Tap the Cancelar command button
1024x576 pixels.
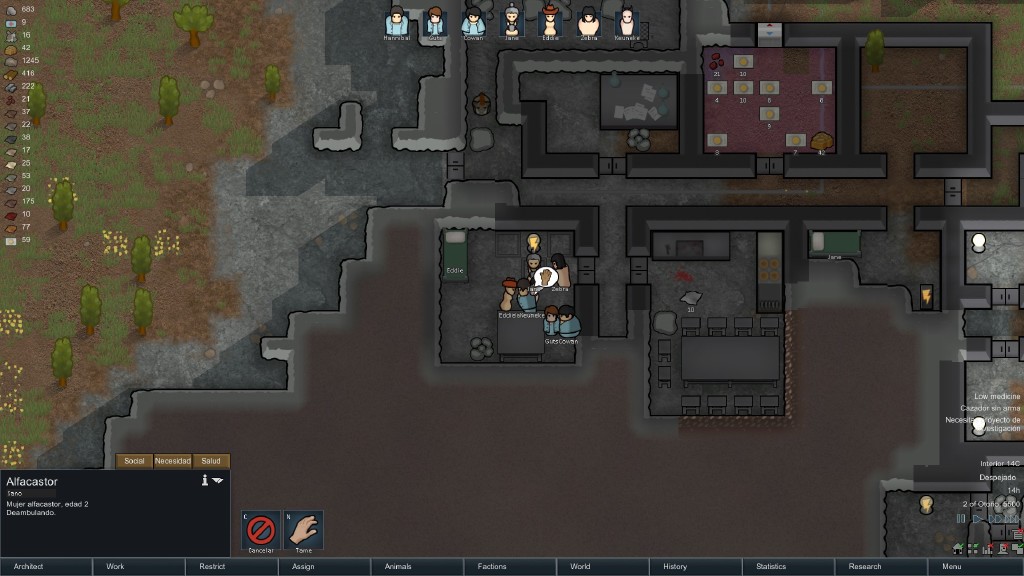[x=260, y=530]
